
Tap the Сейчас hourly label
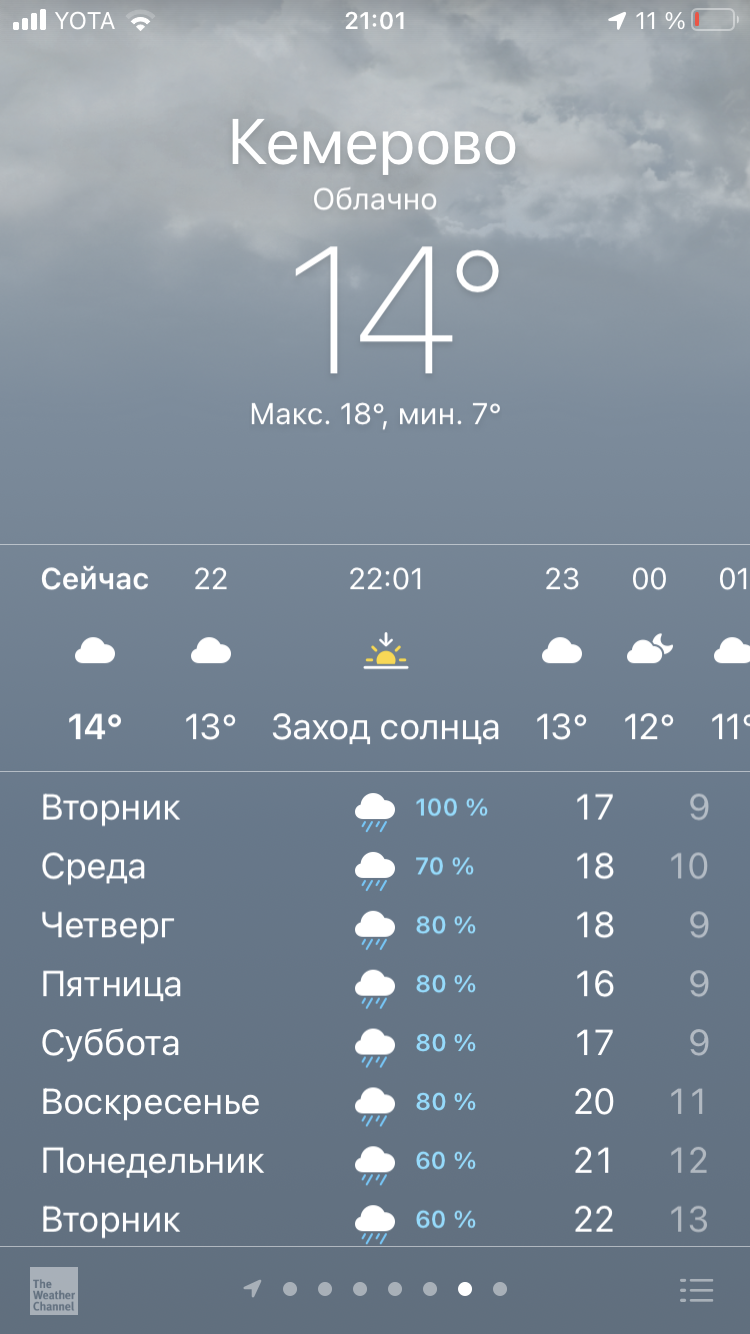pyautogui.click(x=95, y=579)
